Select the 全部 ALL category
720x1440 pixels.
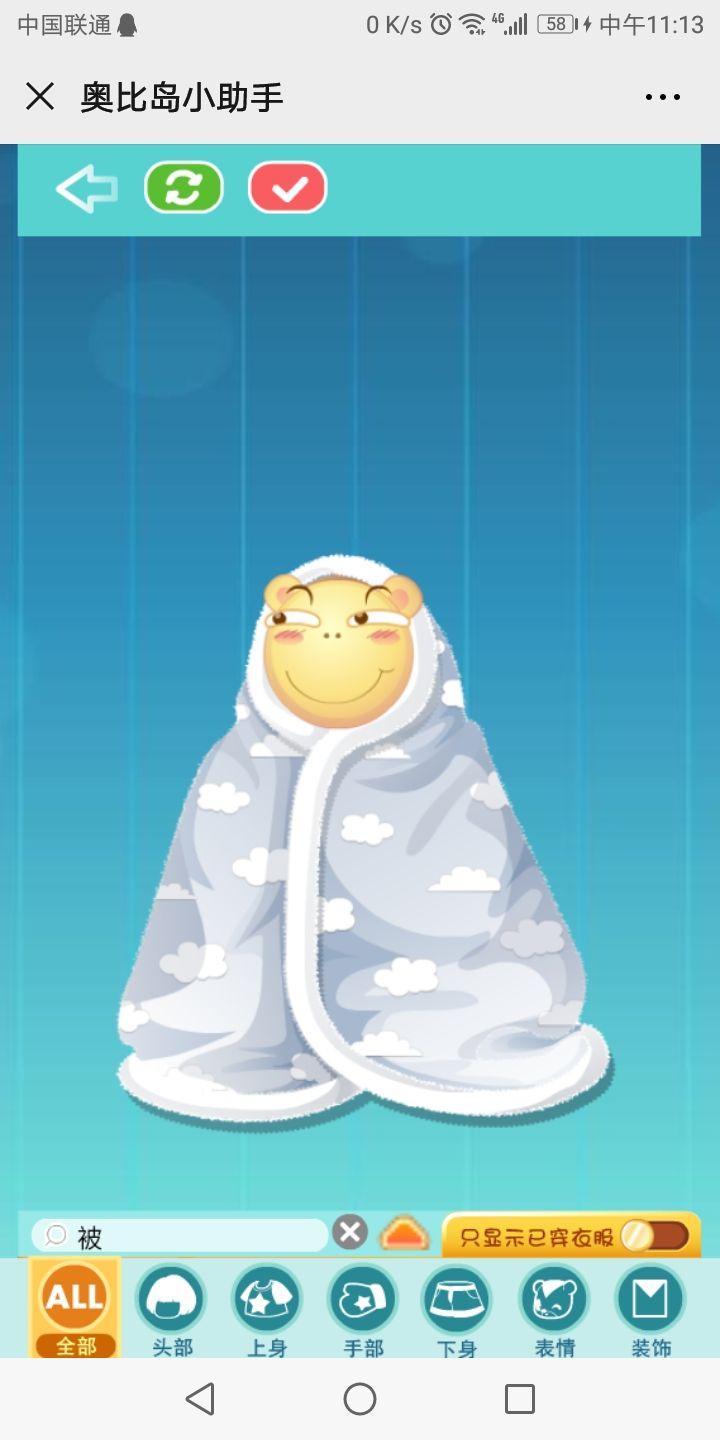click(x=75, y=1307)
